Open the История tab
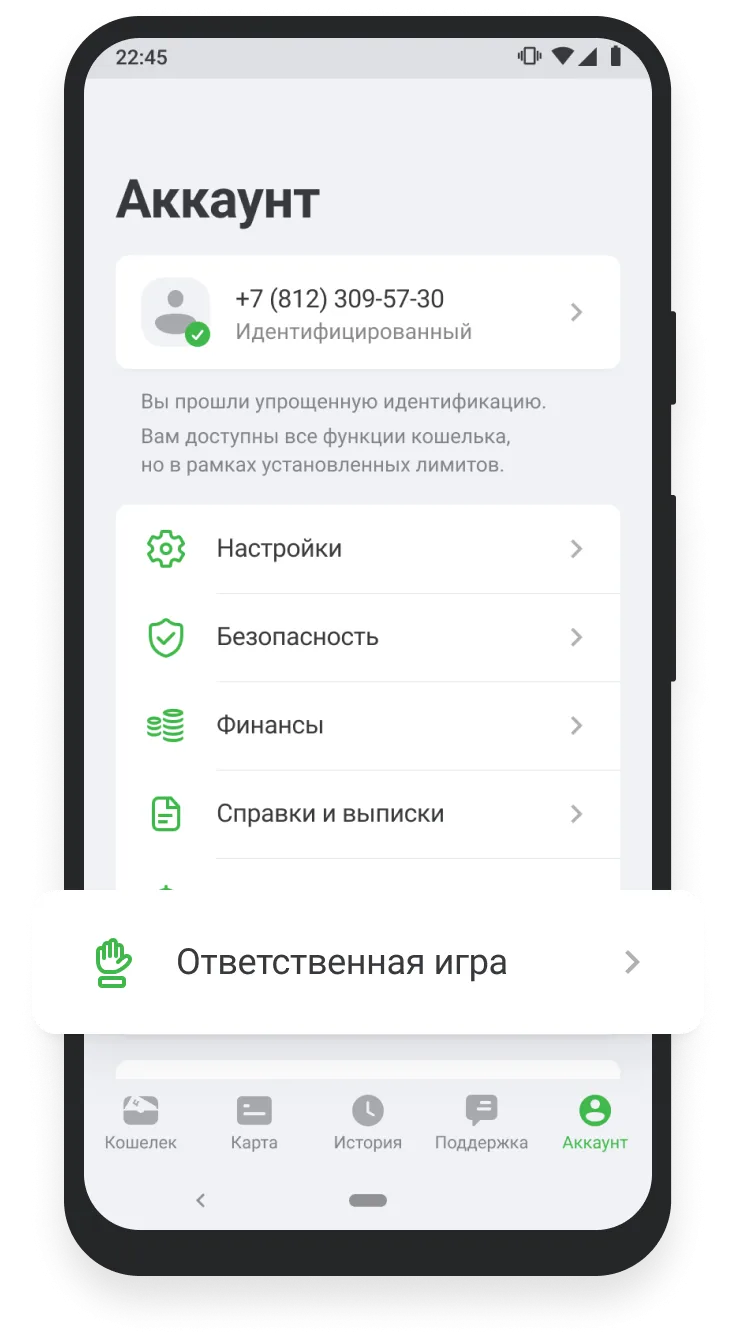The width and height of the screenshot is (736, 1340). (x=368, y=1122)
